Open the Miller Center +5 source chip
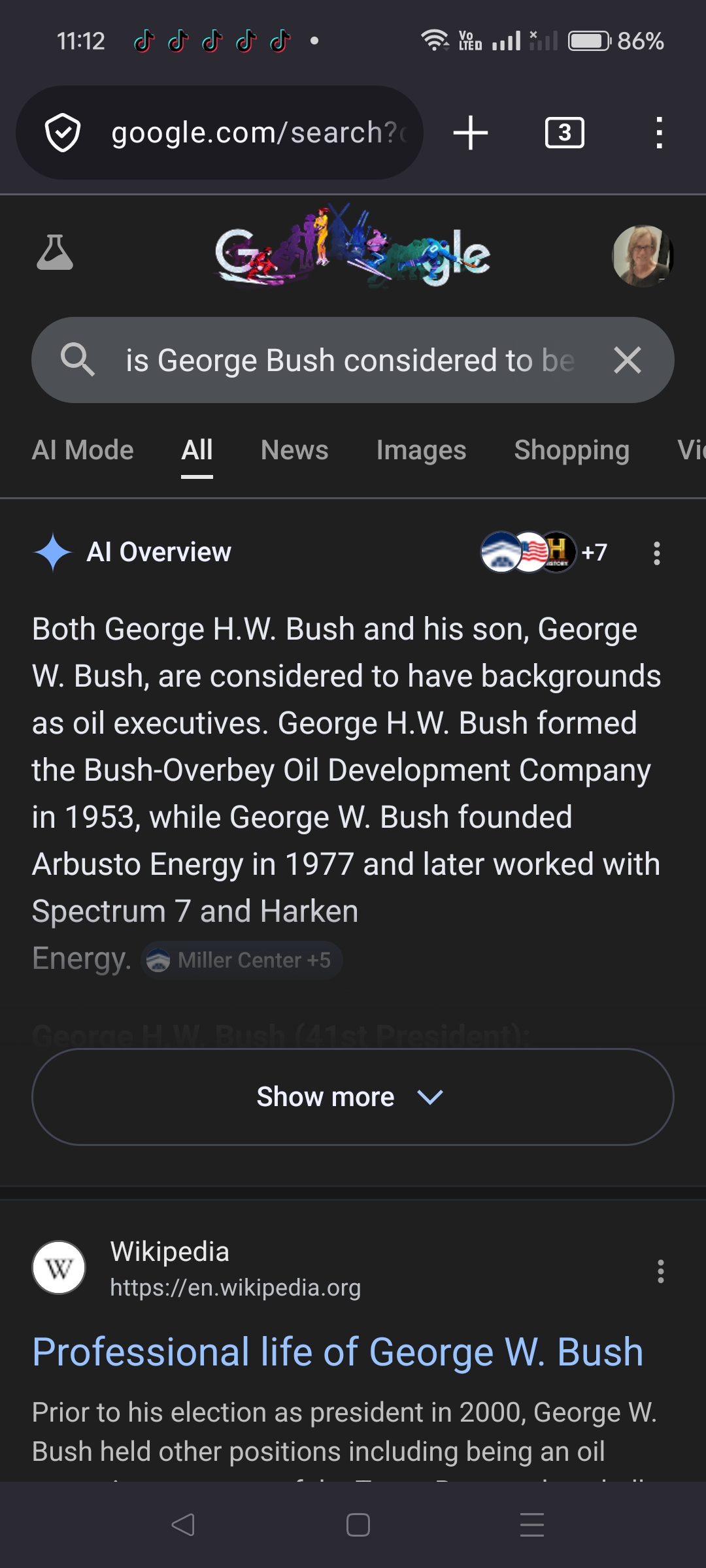Viewport: 706px width, 1568px height. (x=242, y=960)
